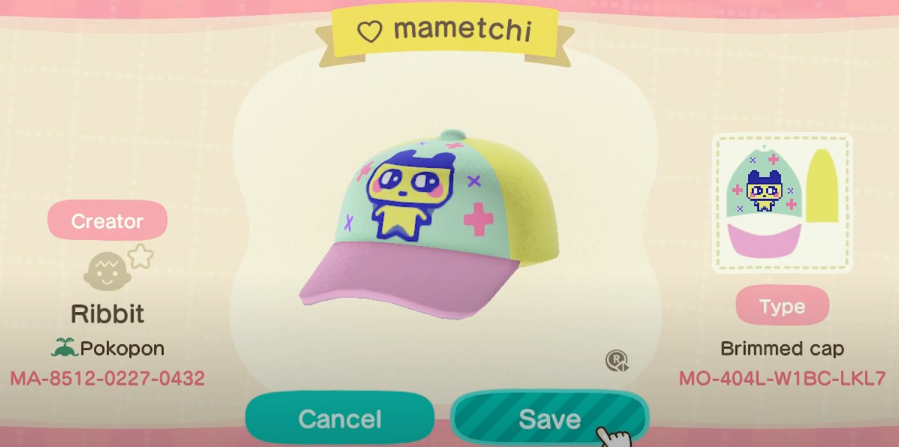Save the mametchi brimmed cap design
899x447 pixels.
pos(549,418)
